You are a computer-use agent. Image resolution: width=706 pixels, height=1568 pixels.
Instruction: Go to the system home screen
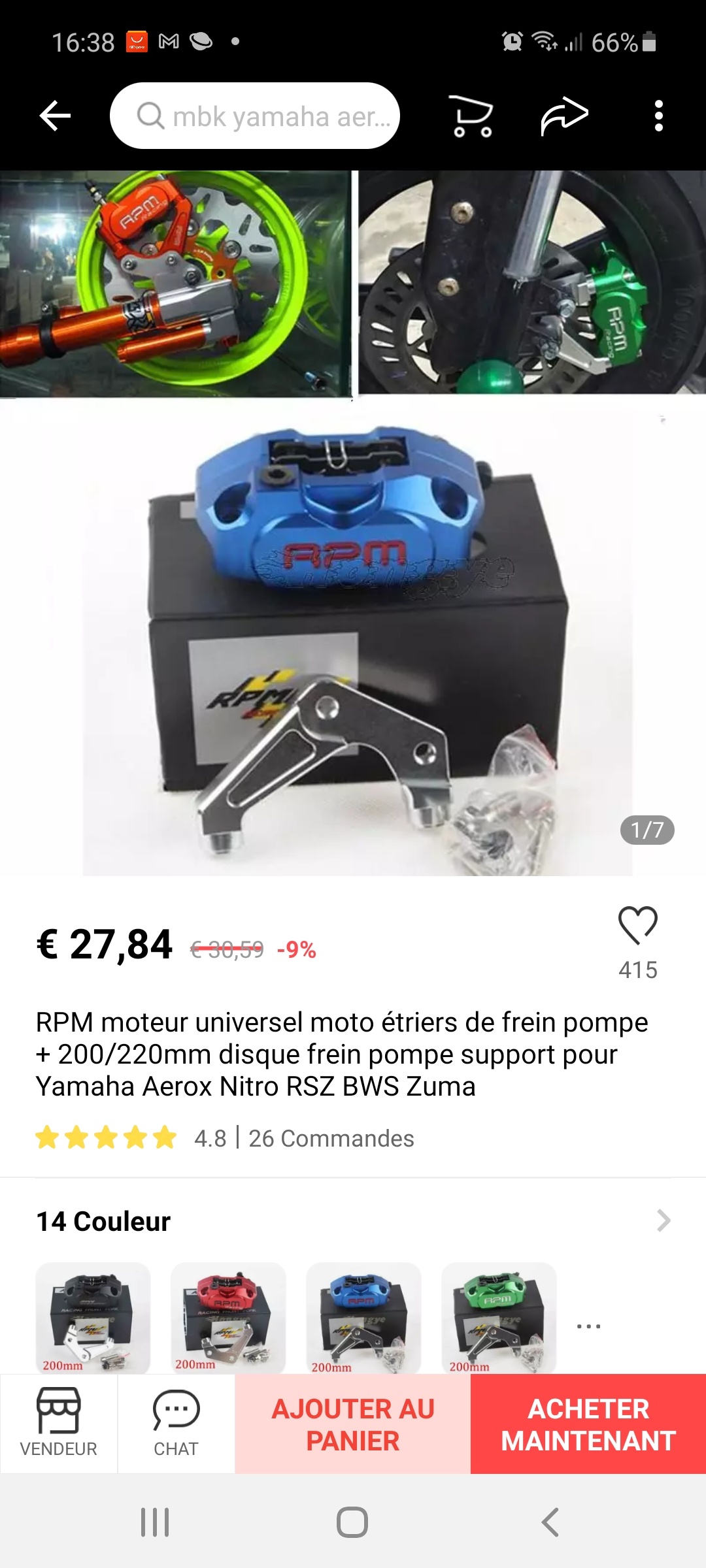click(x=352, y=1522)
